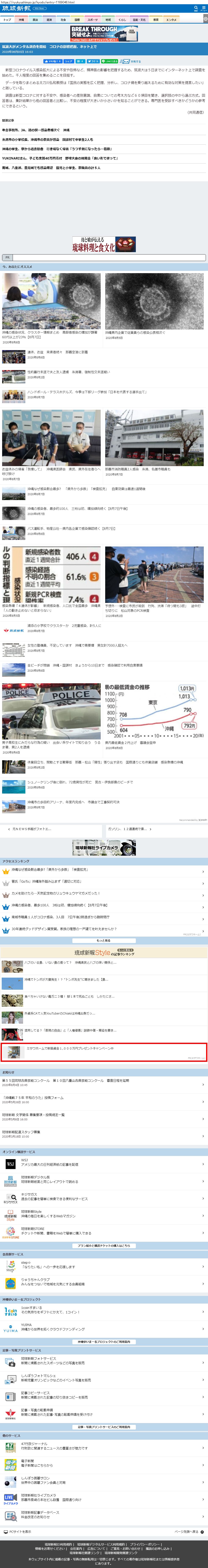Switch to the 沖縄 tab
Viewport: 208px width, 1568px height.
point(21,20)
